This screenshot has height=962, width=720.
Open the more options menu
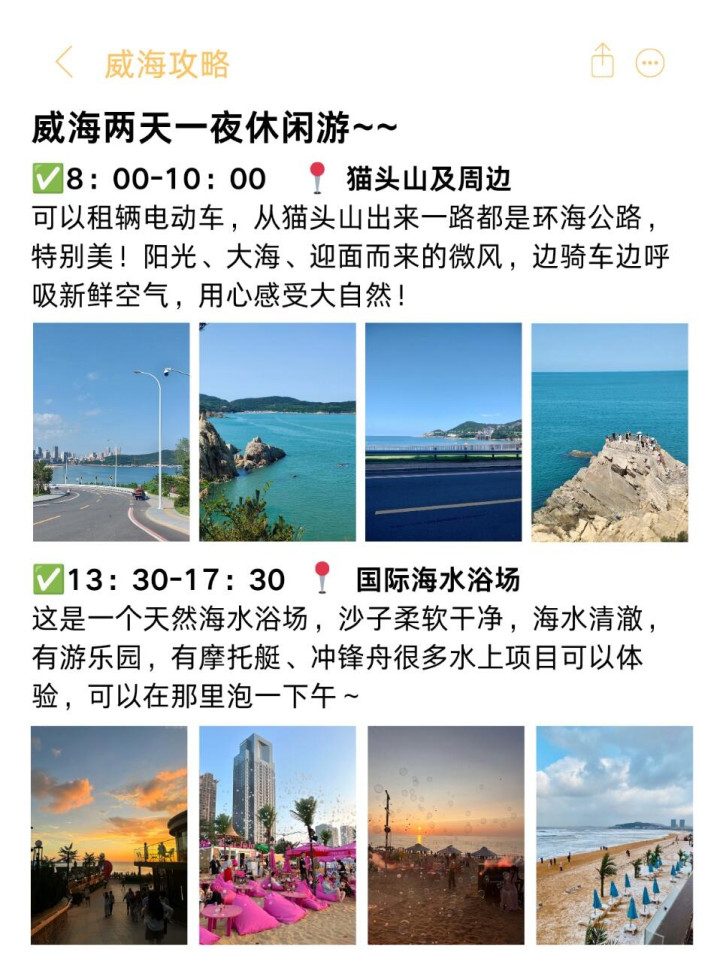(x=650, y=63)
